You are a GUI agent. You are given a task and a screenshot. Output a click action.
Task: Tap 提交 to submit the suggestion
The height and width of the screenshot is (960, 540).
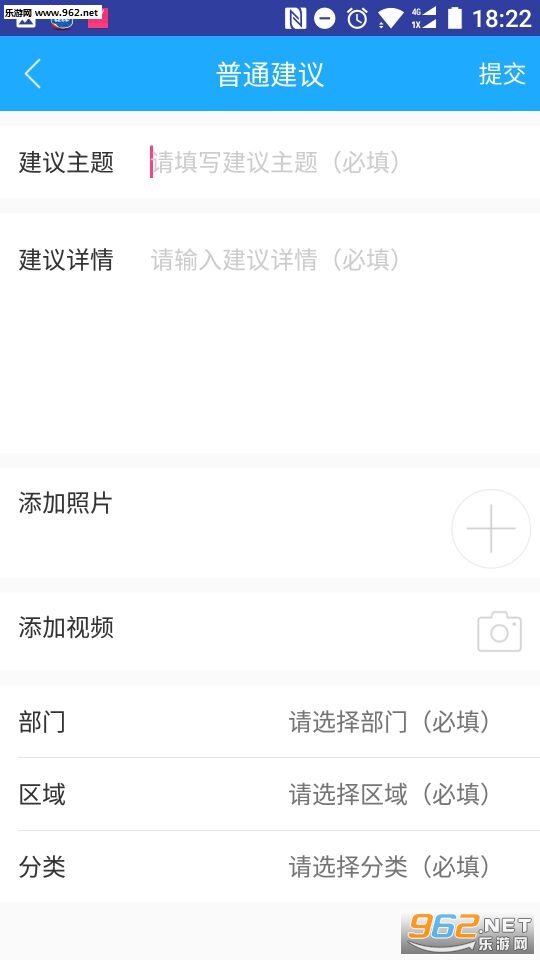point(502,74)
